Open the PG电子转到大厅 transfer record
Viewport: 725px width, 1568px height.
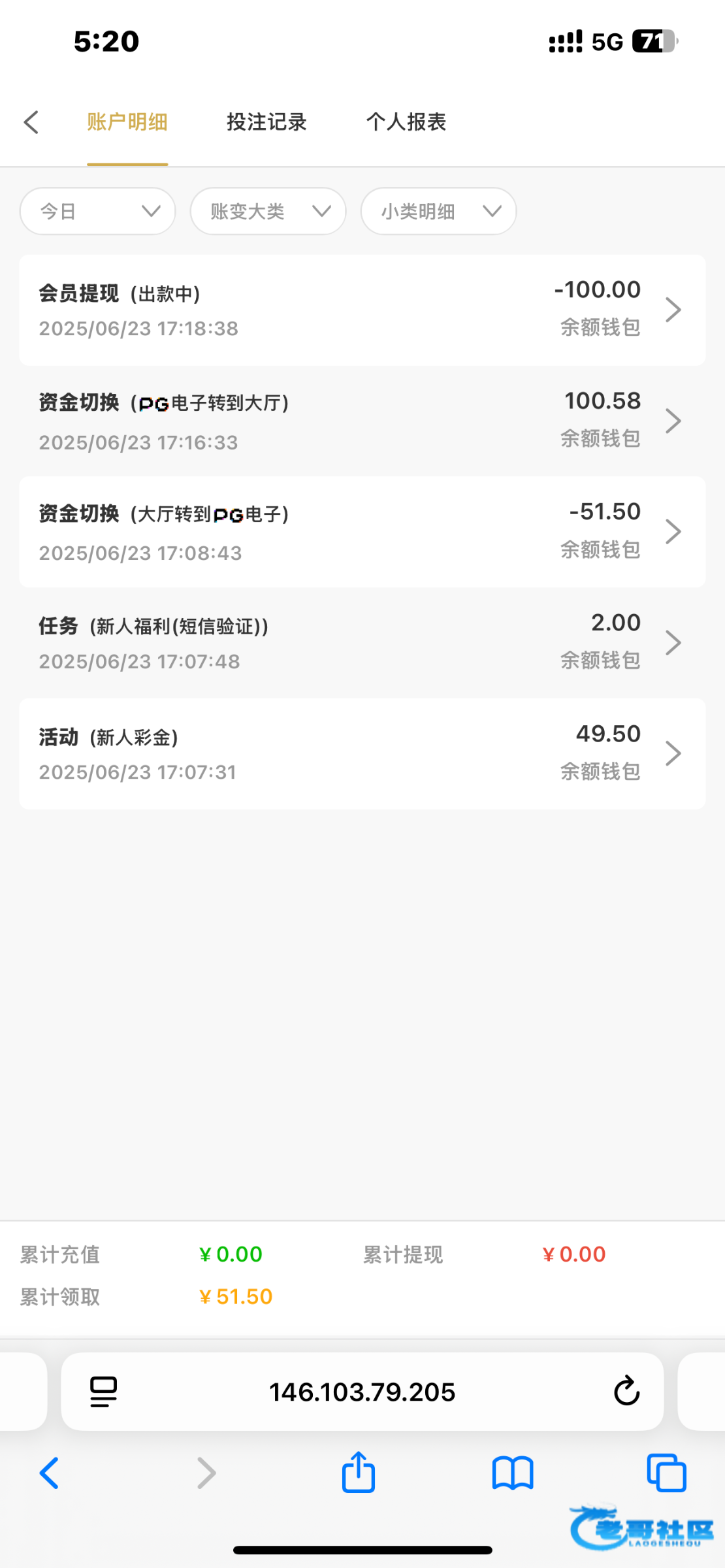click(362, 421)
